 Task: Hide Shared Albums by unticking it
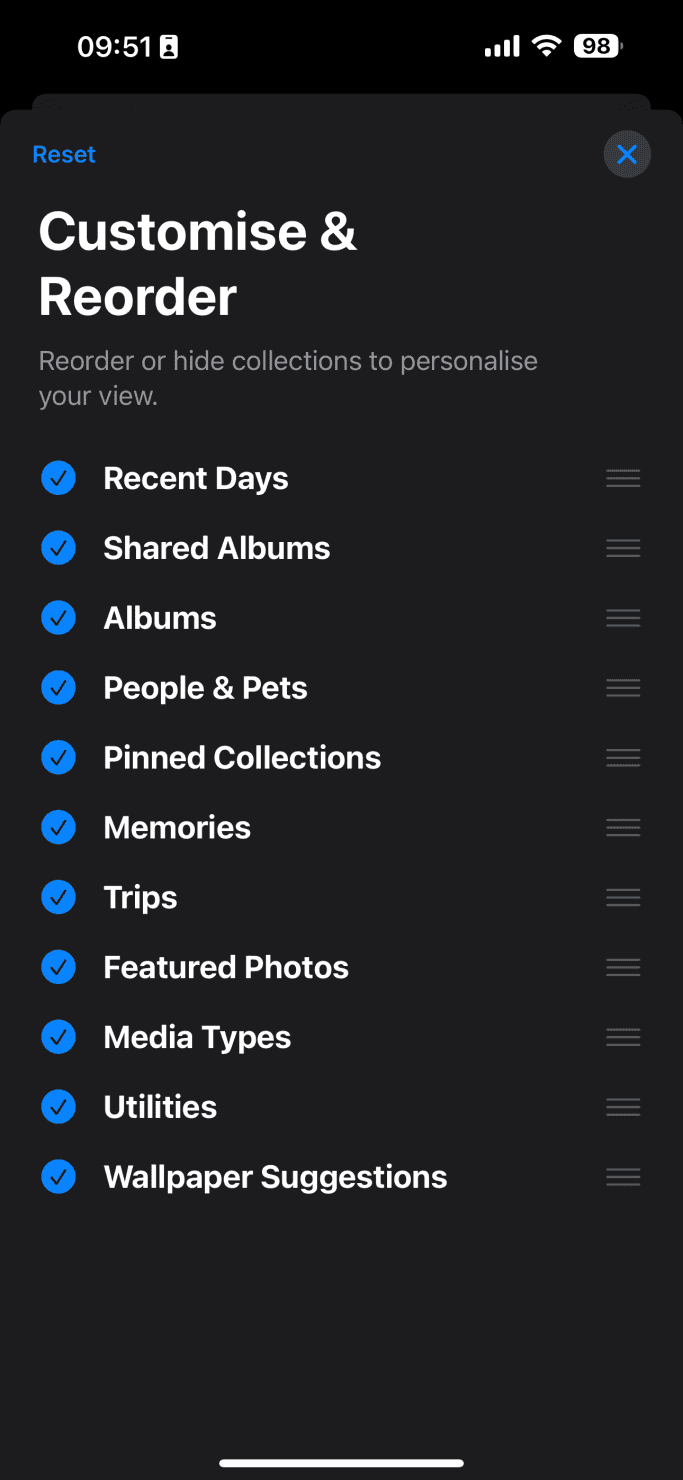coord(59,548)
